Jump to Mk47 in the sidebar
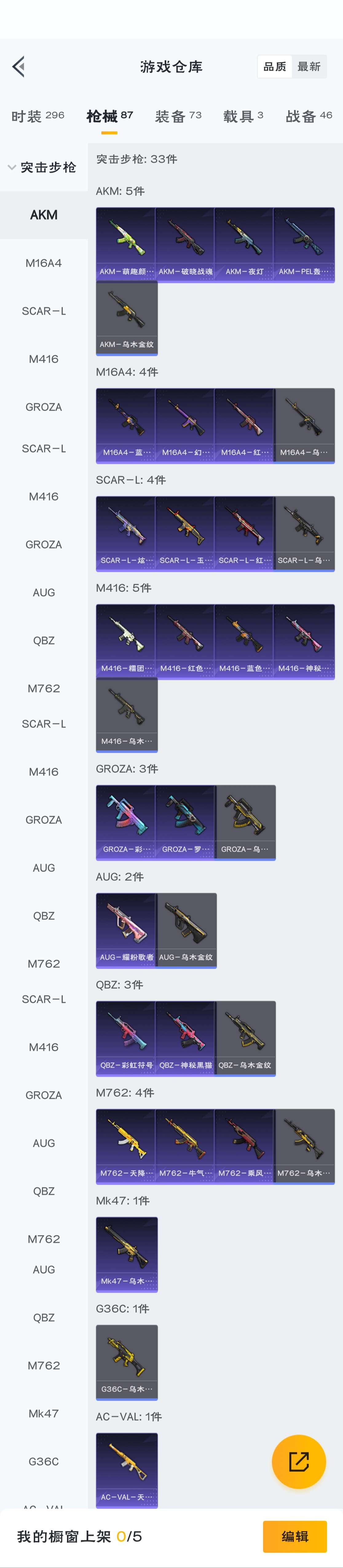 point(44,1413)
